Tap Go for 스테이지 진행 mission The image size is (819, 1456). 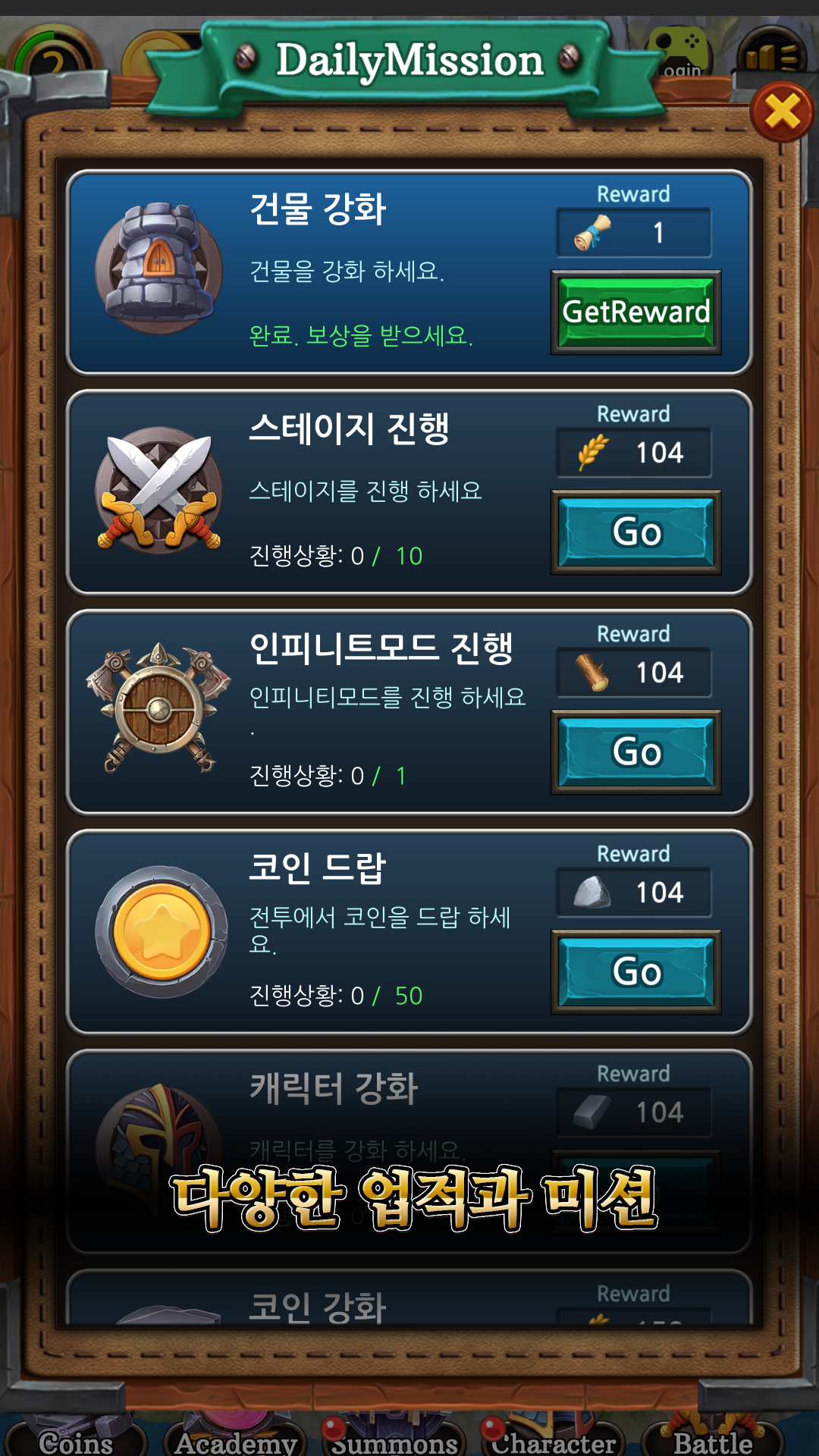pos(635,532)
